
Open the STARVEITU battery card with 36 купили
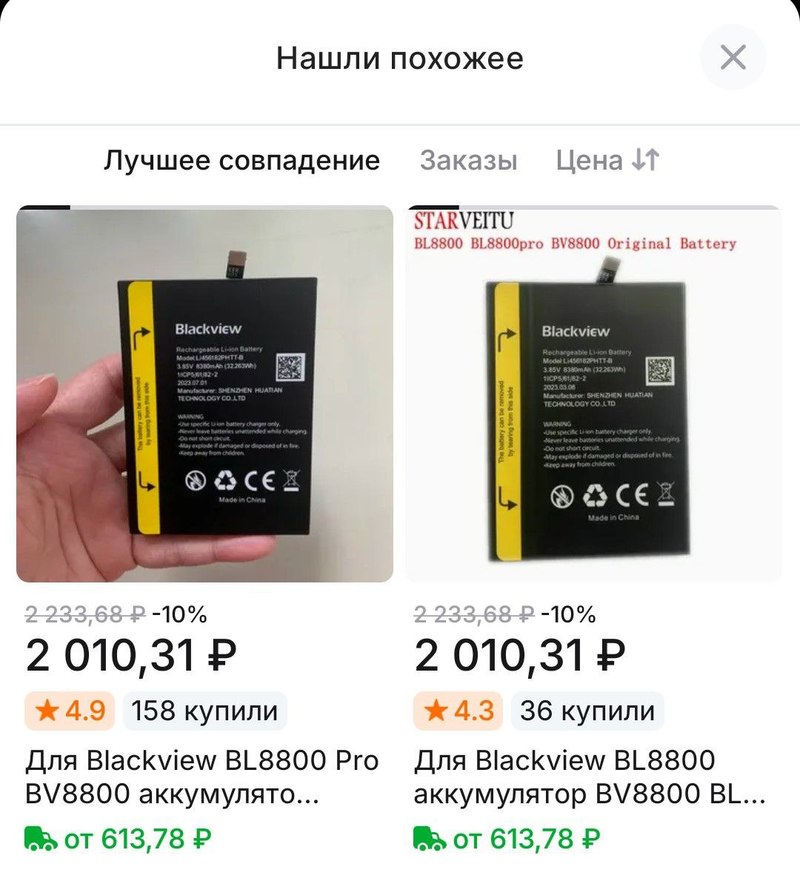tap(593, 394)
